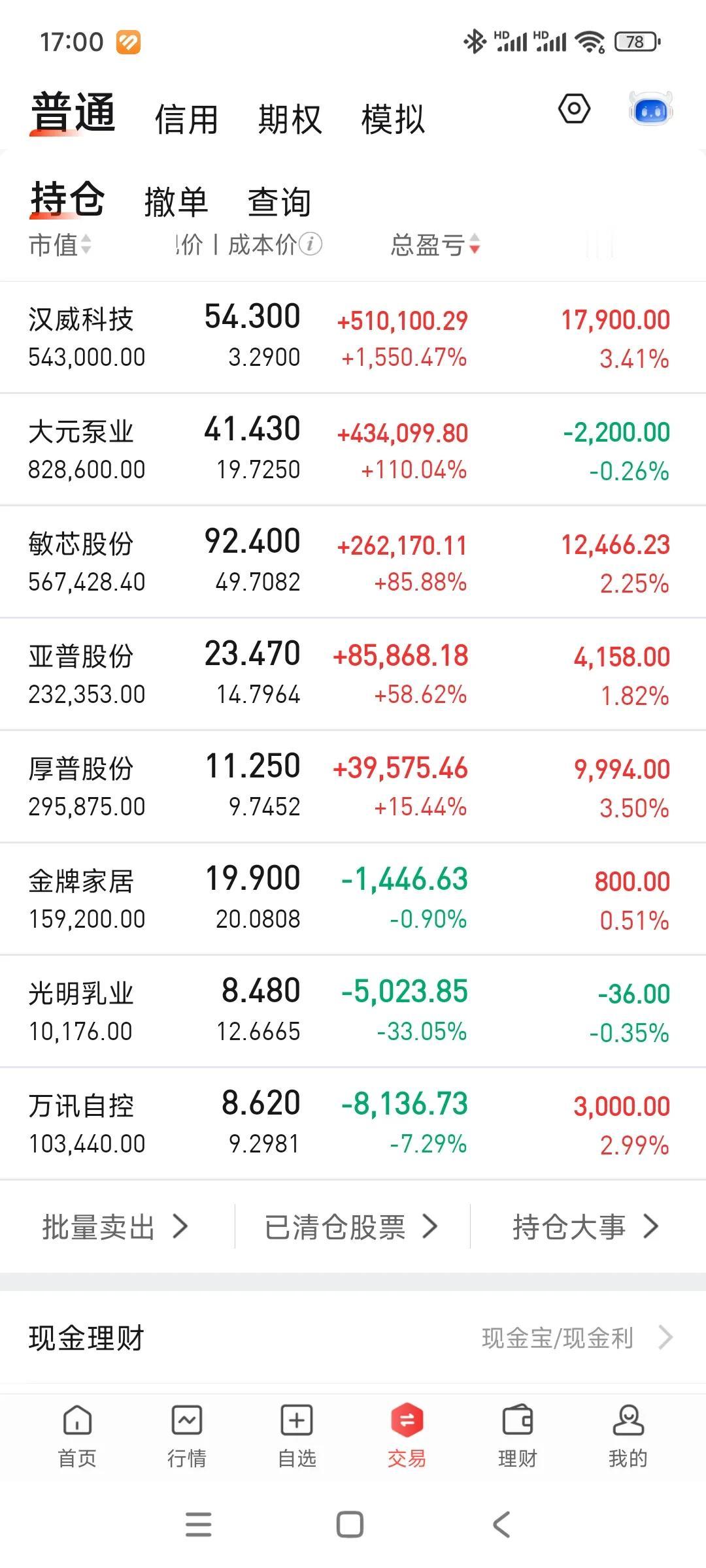Open the 查询 tab

[x=279, y=202]
